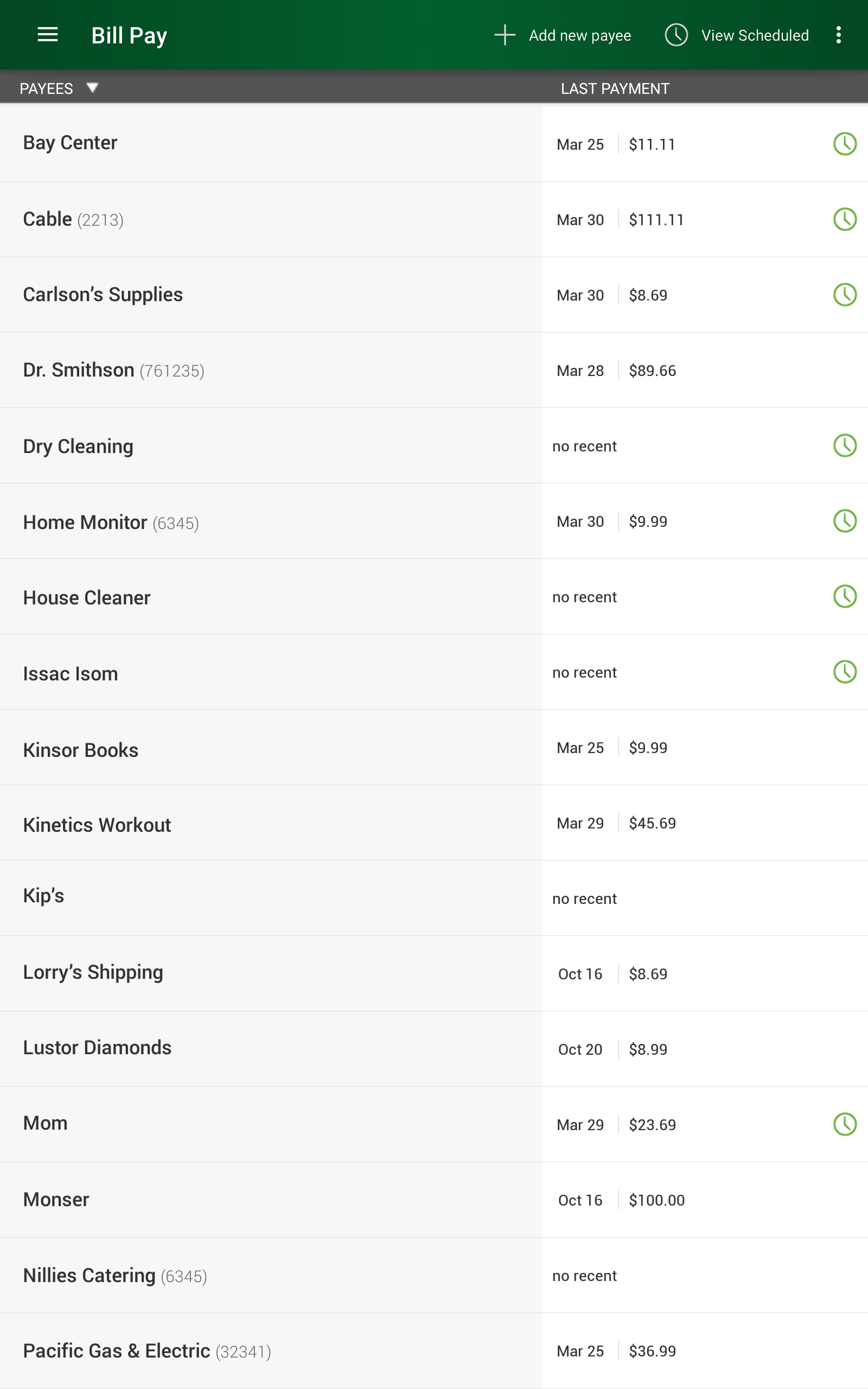The height and width of the screenshot is (1389, 868).
Task: Click the clock icon for Home Monitor
Action: (x=844, y=521)
